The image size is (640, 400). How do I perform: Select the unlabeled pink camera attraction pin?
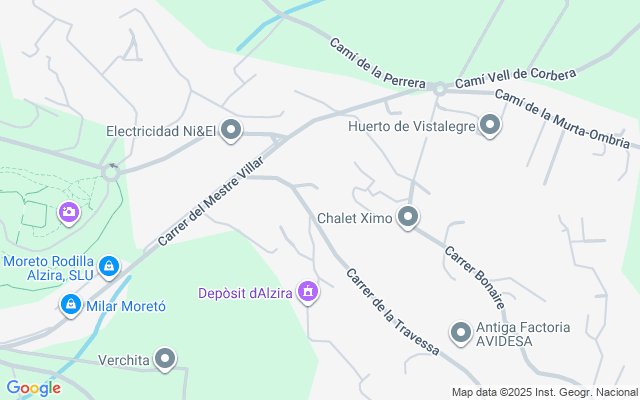tap(69, 211)
